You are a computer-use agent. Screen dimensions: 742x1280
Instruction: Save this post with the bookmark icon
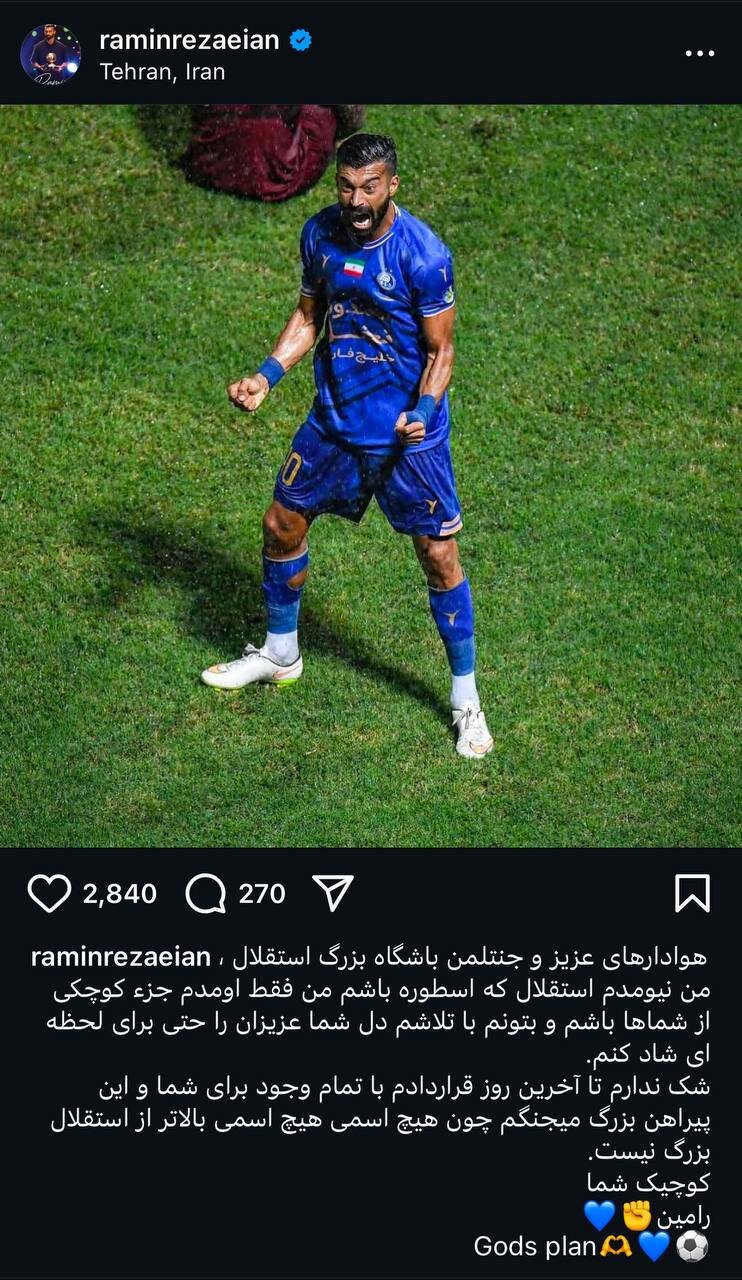[692, 893]
